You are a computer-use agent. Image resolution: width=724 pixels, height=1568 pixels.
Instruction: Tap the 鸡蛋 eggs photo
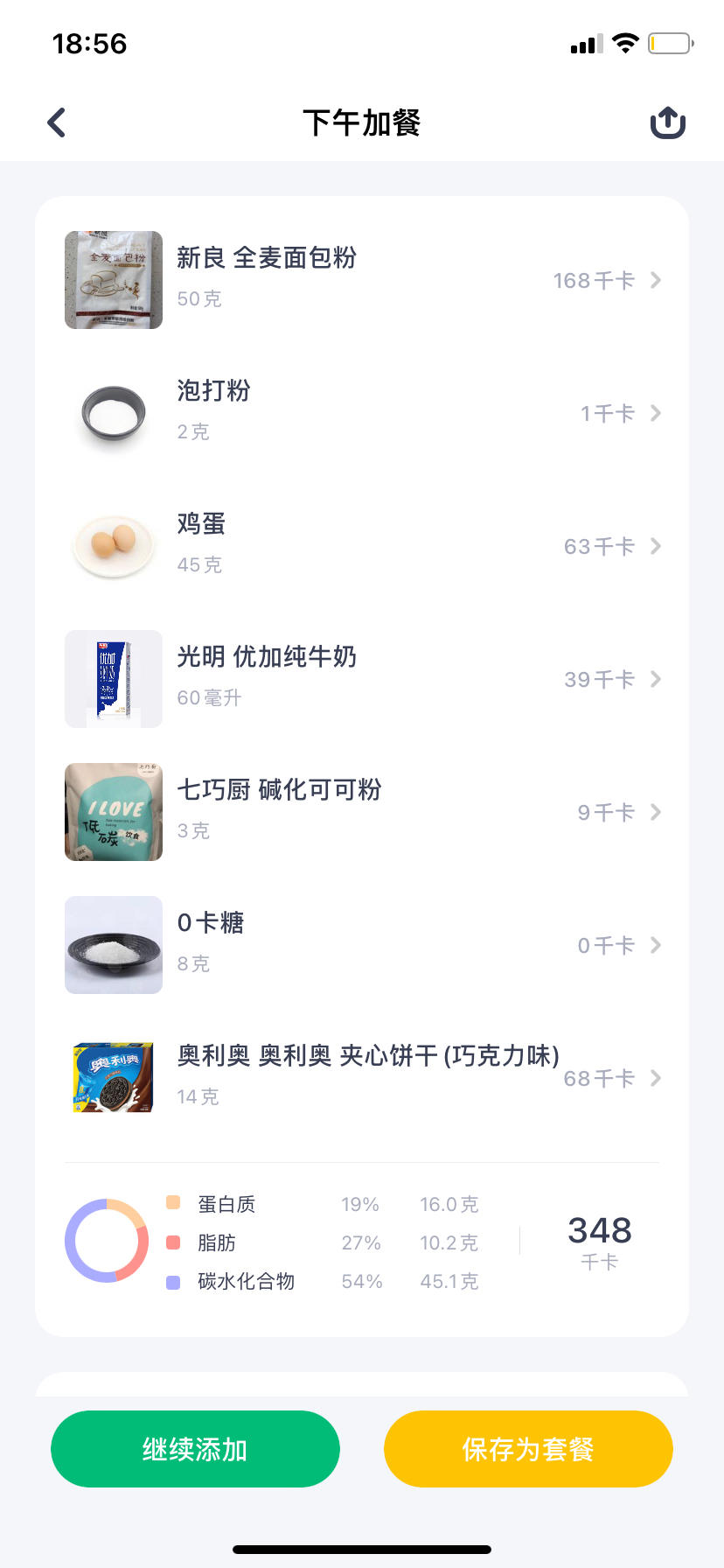(113, 546)
